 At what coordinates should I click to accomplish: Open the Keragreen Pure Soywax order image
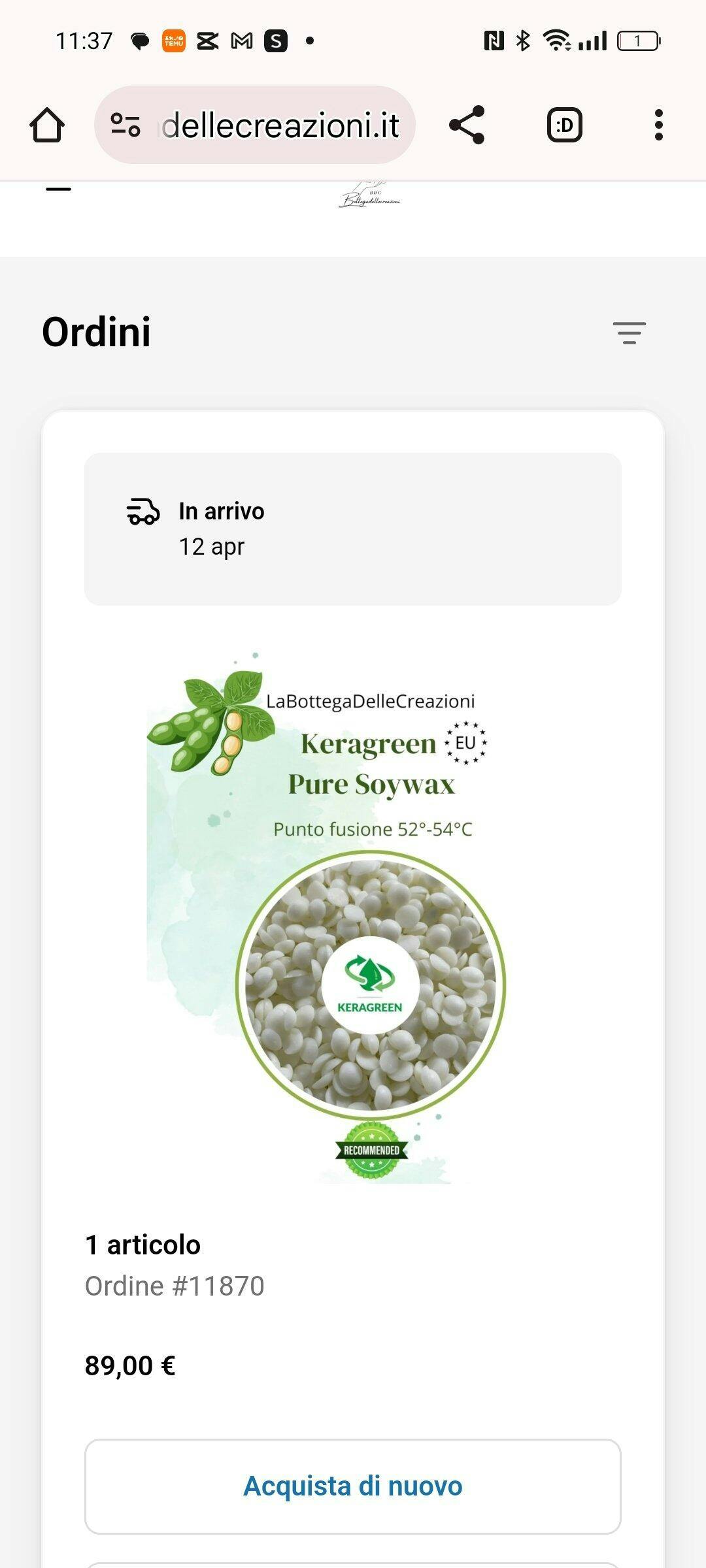(353, 915)
